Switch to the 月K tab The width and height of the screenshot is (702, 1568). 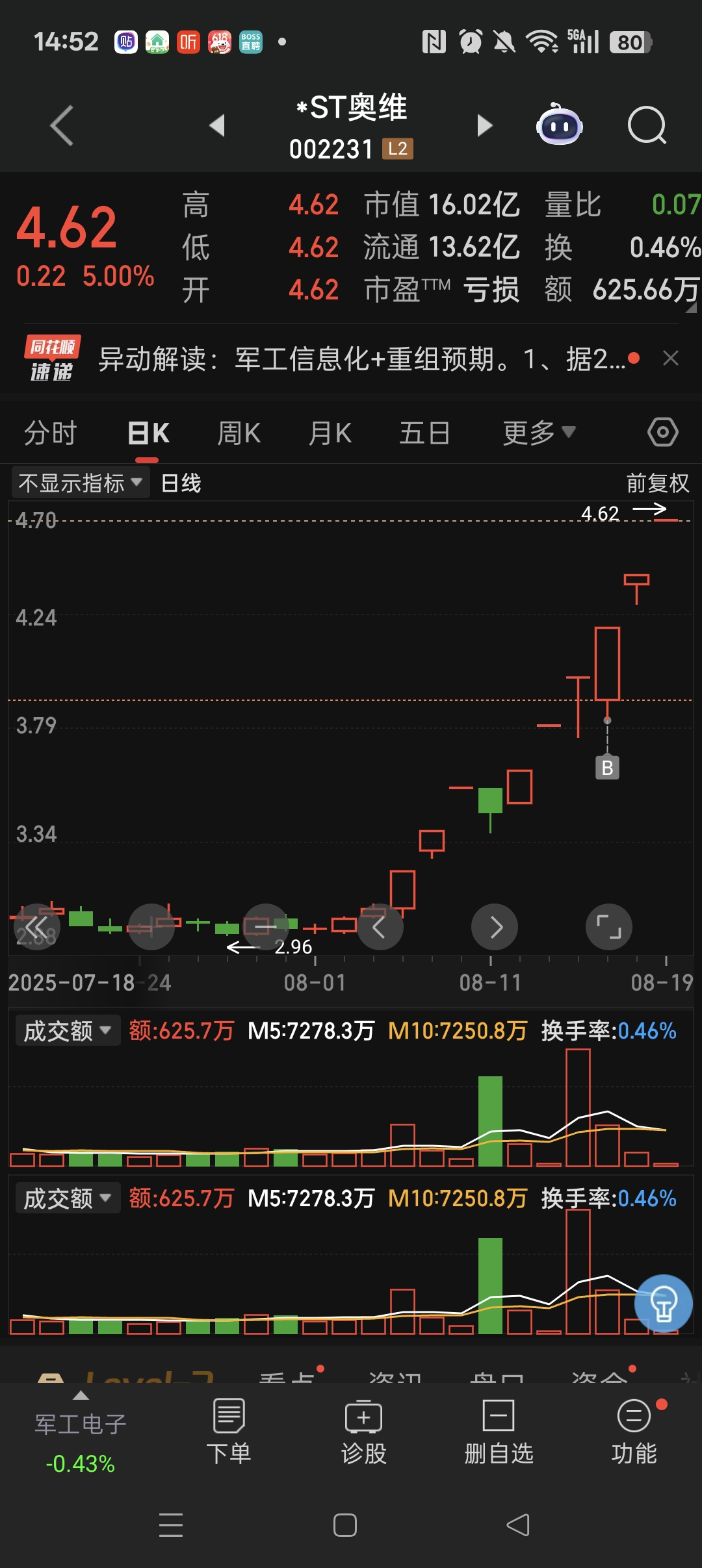point(330,433)
